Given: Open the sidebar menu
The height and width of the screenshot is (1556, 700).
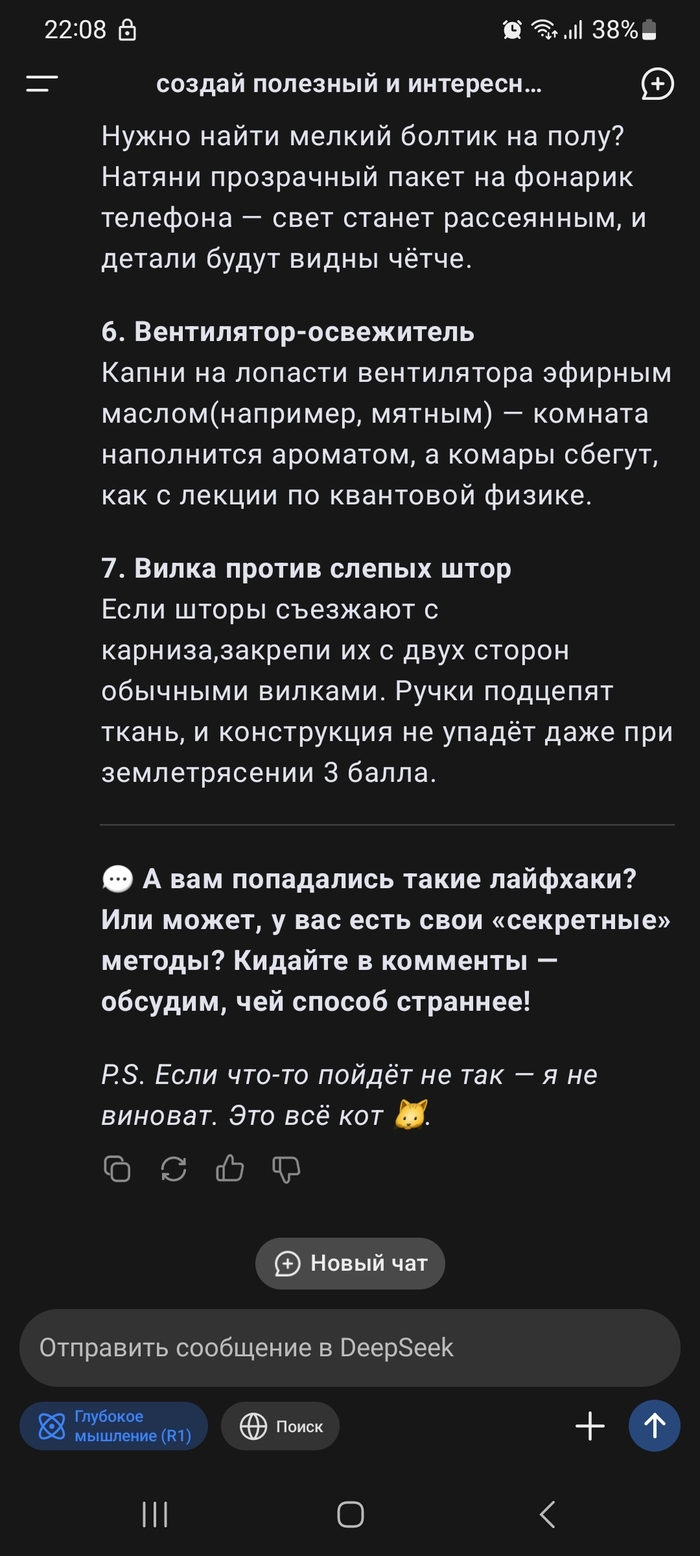Looking at the screenshot, I should pos(42,85).
